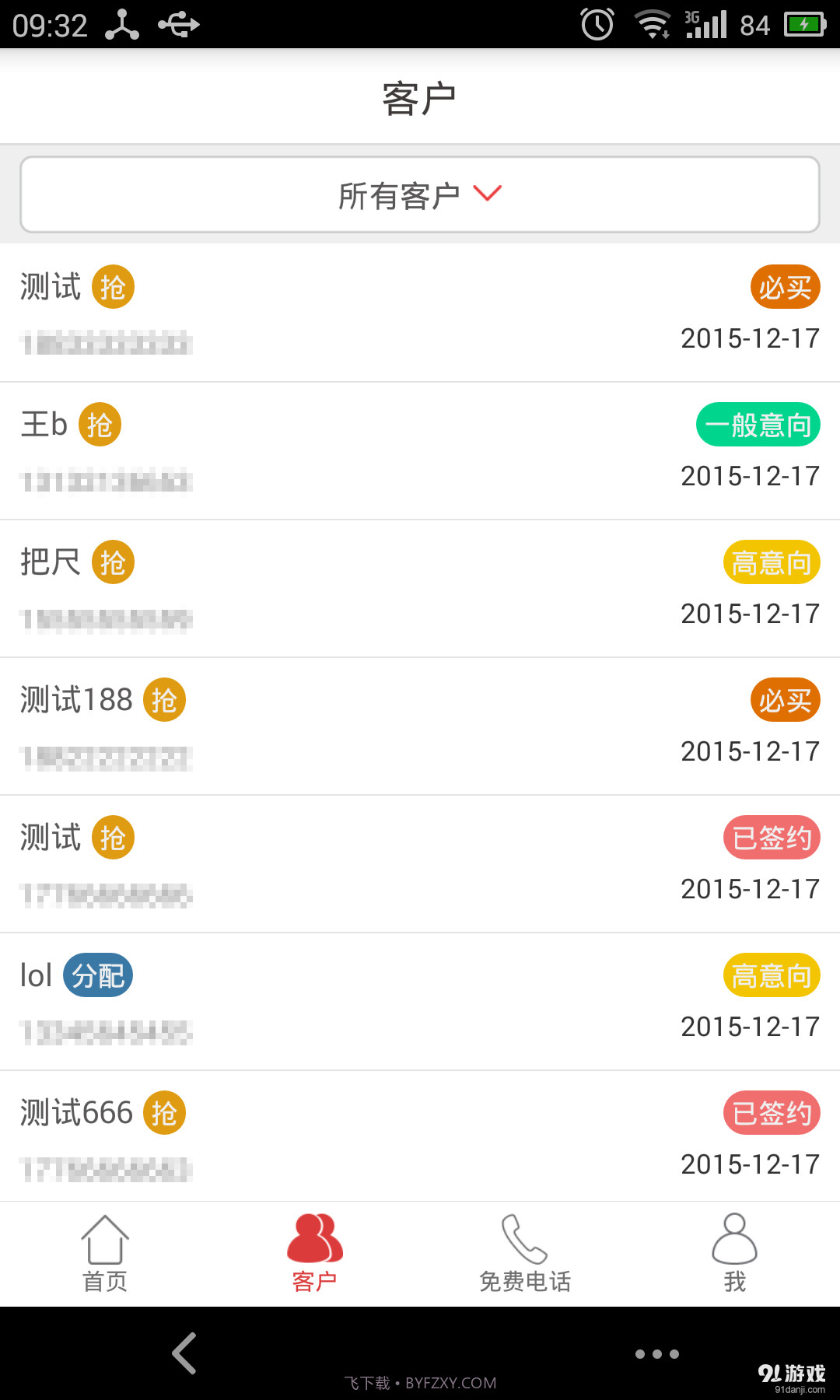Tap the 高意向 yellow tag on 把尺

[770, 562]
